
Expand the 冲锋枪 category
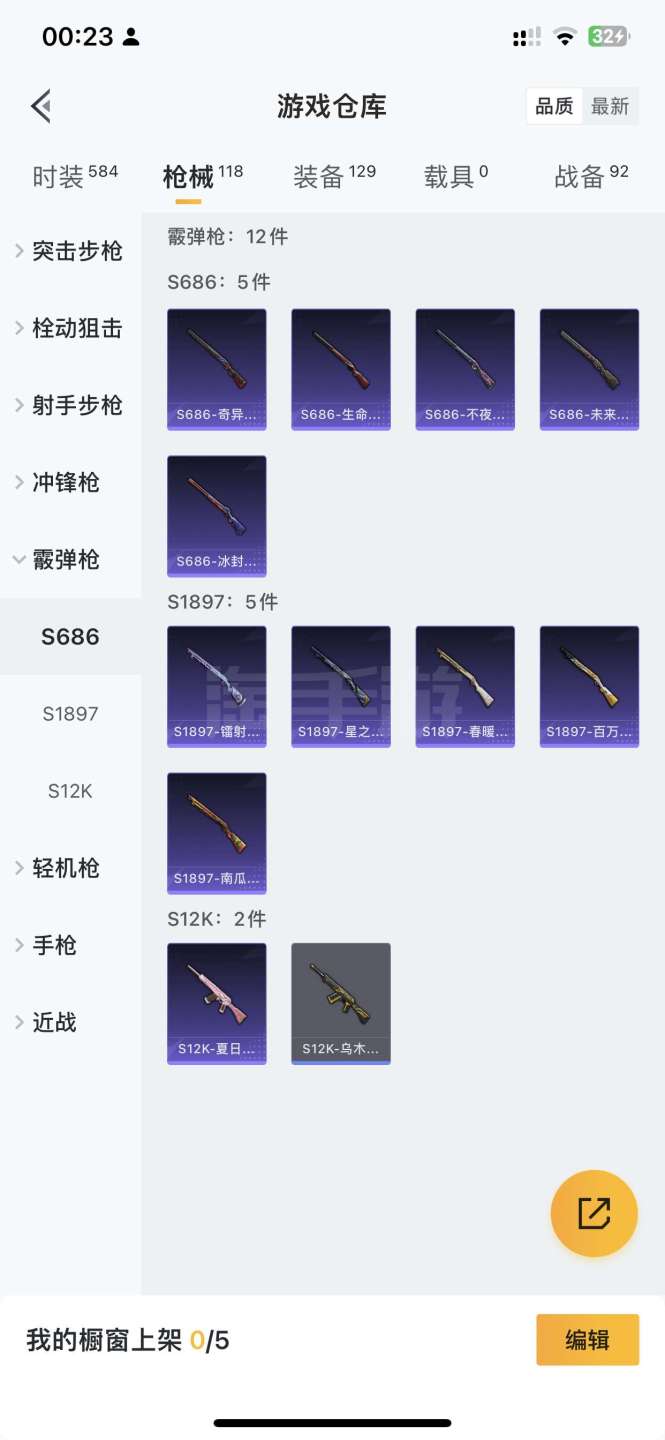pos(60,482)
